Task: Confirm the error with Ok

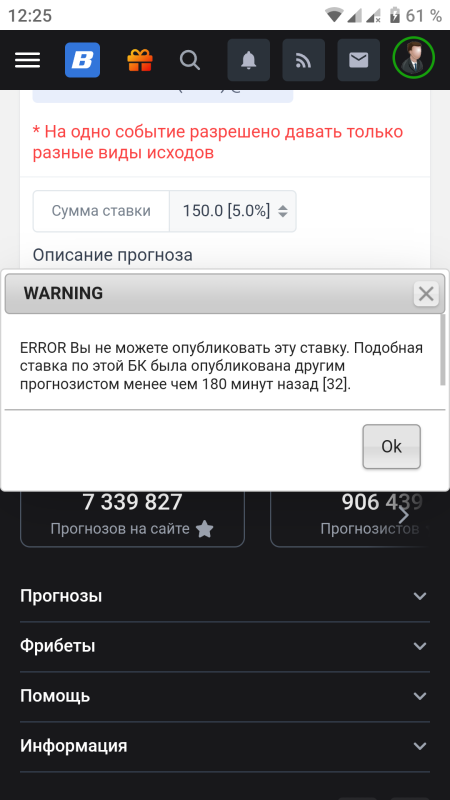Action: click(x=391, y=446)
